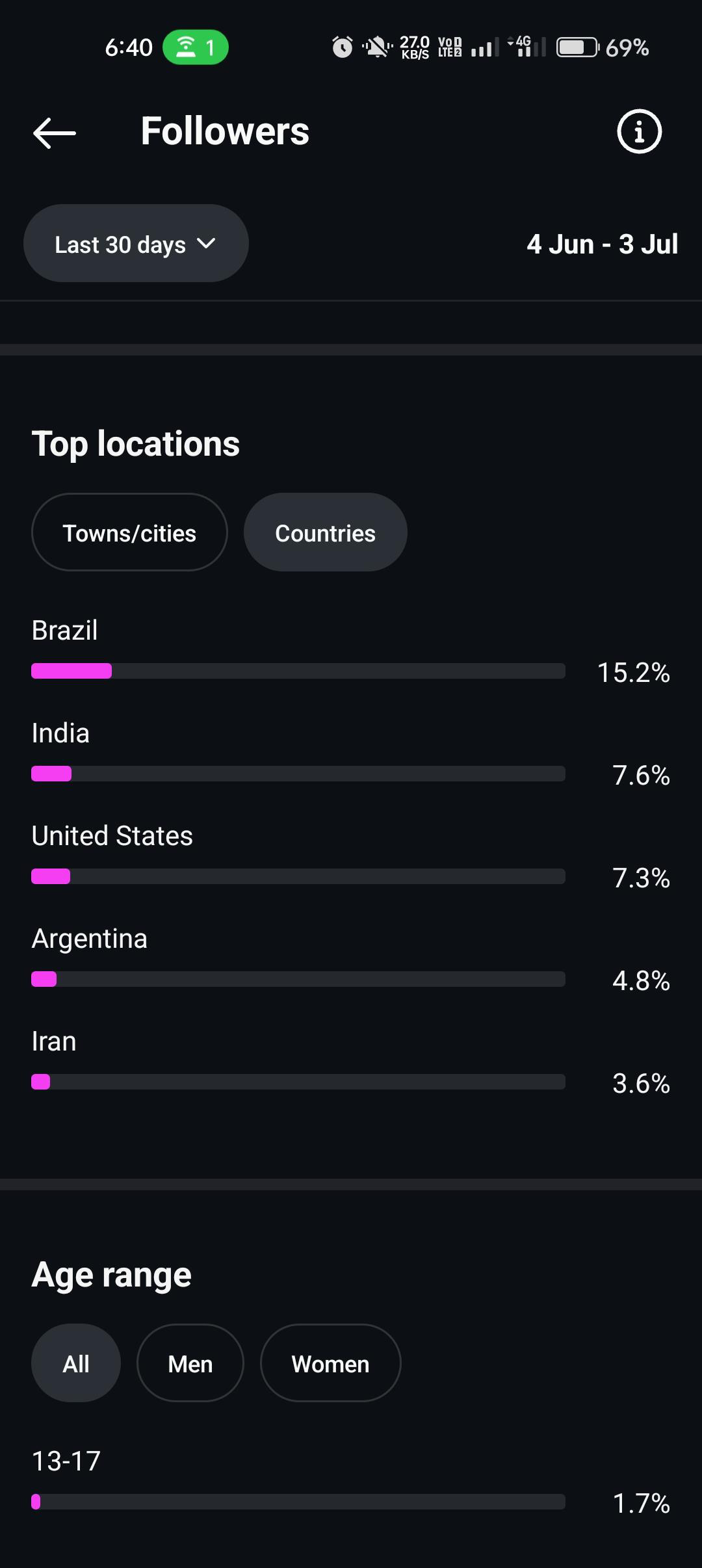
Task: Open the Last 30 days dropdown
Action: pos(136,244)
